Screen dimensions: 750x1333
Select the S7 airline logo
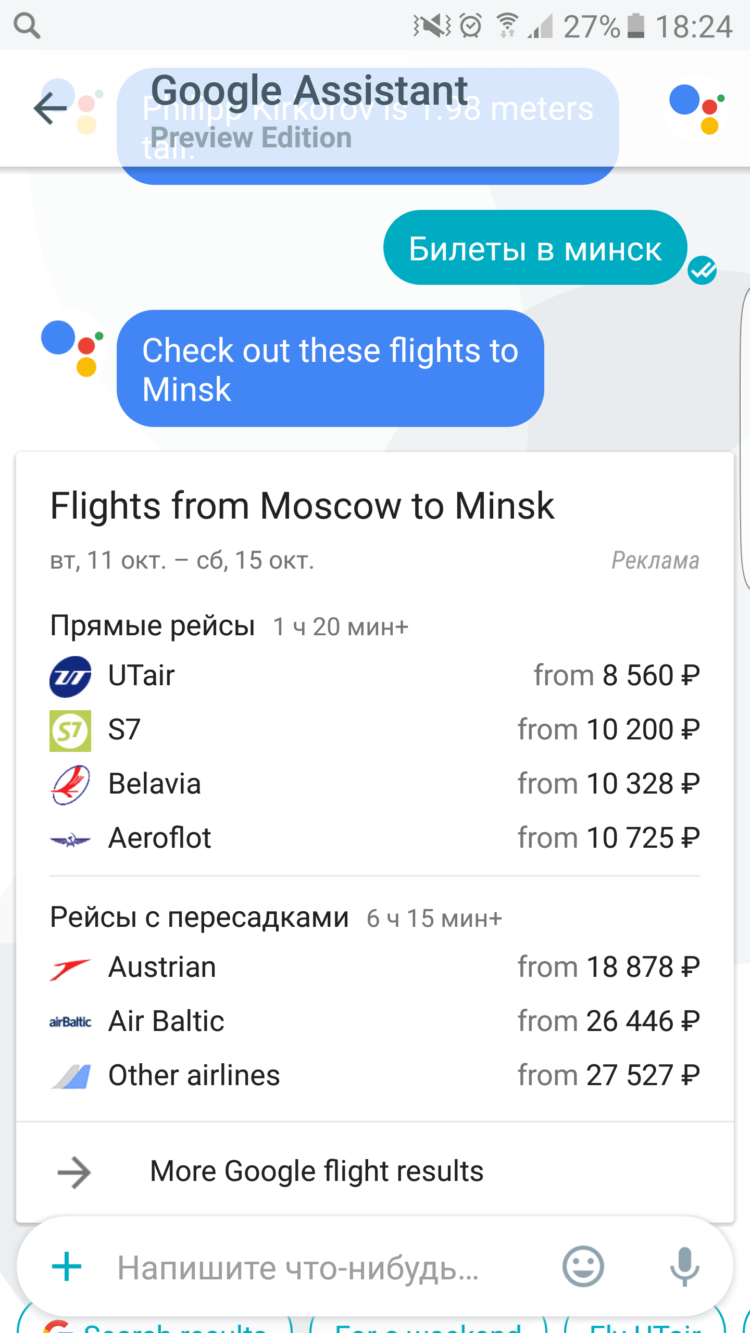[70, 729]
